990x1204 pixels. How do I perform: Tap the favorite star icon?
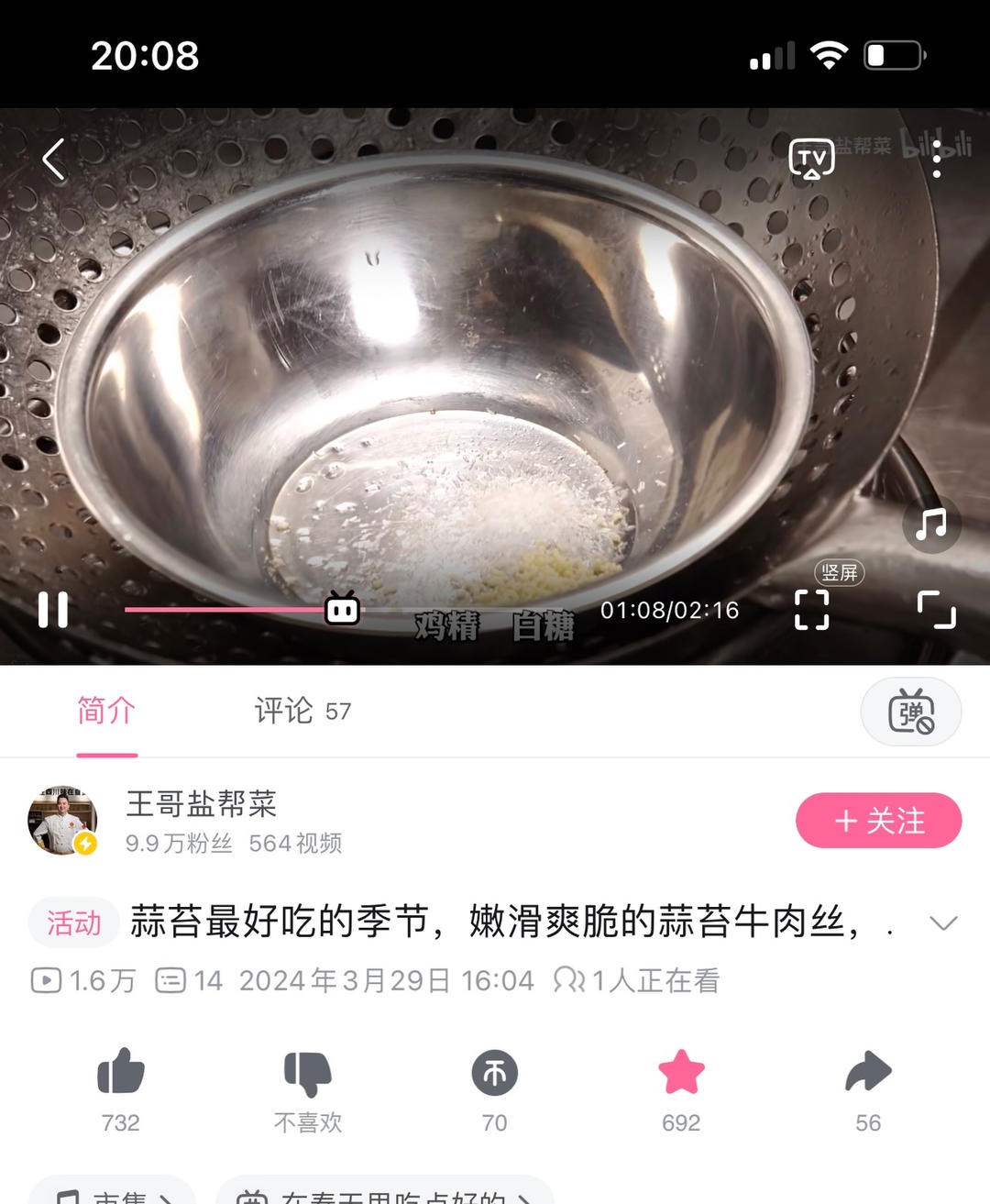click(681, 1073)
